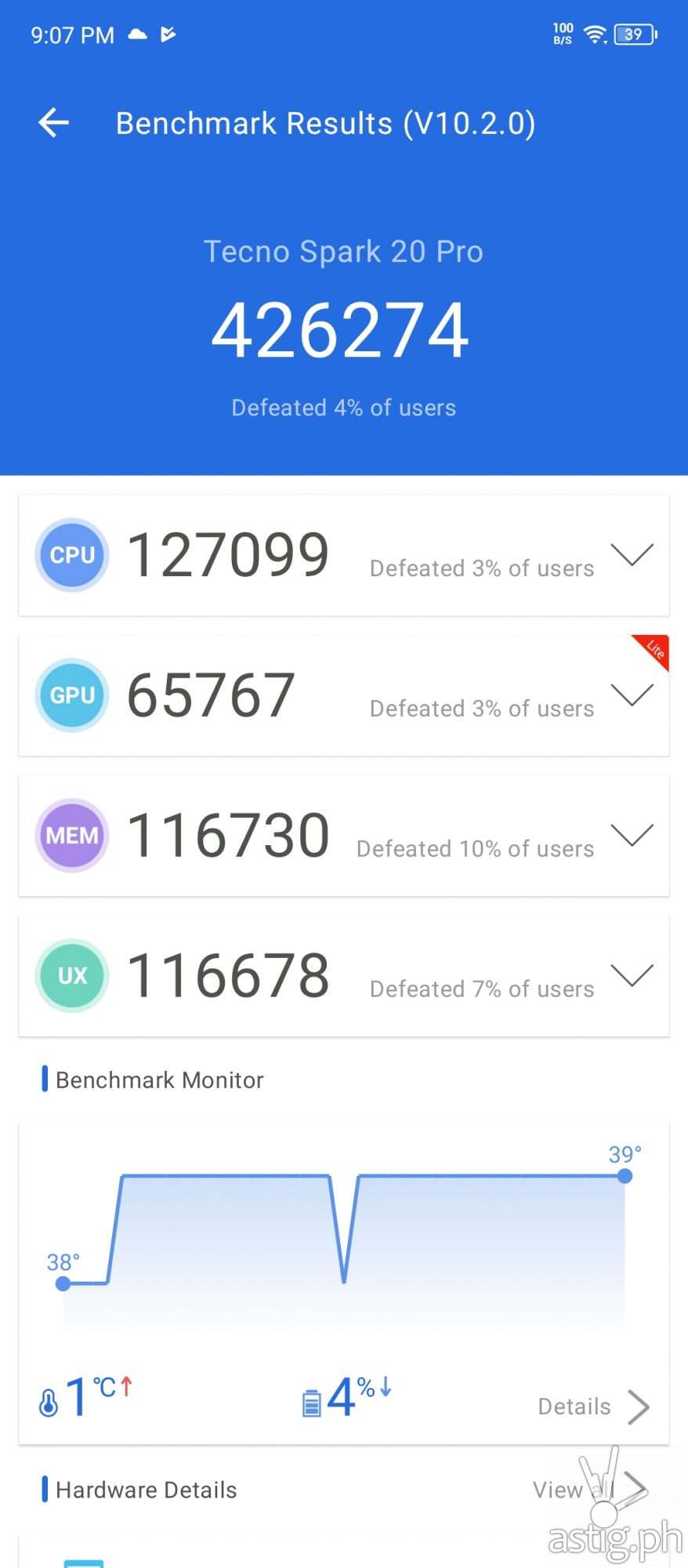Expand the CPU score details

(632, 554)
